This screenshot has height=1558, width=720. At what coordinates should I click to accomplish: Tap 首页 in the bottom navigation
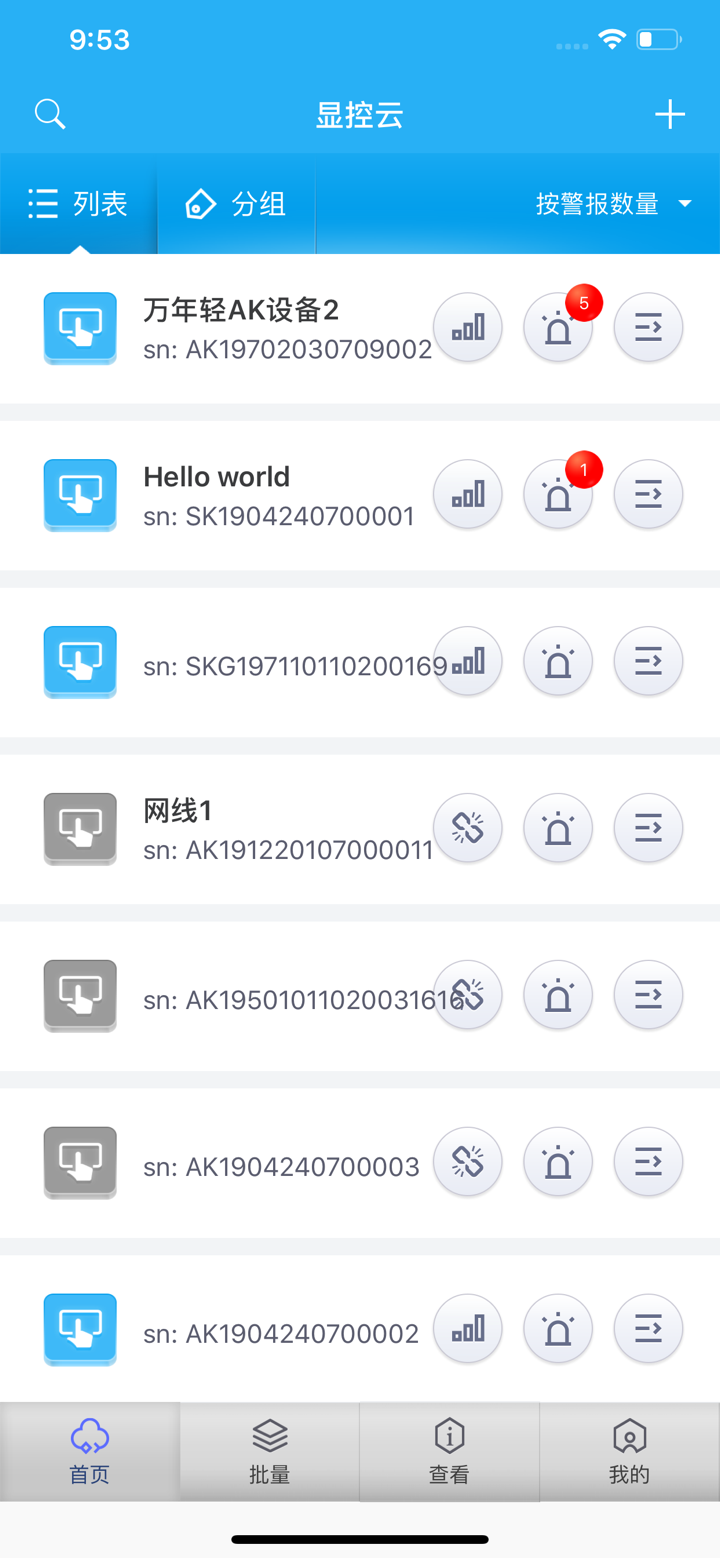click(89, 1450)
